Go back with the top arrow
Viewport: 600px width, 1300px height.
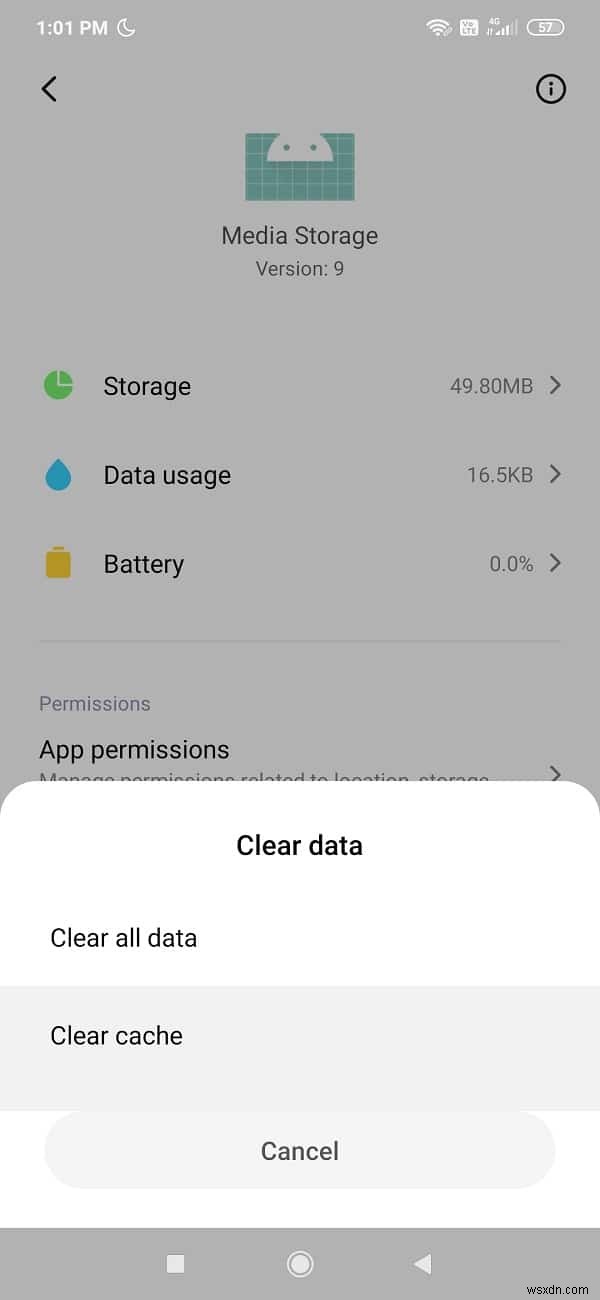(x=49, y=89)
